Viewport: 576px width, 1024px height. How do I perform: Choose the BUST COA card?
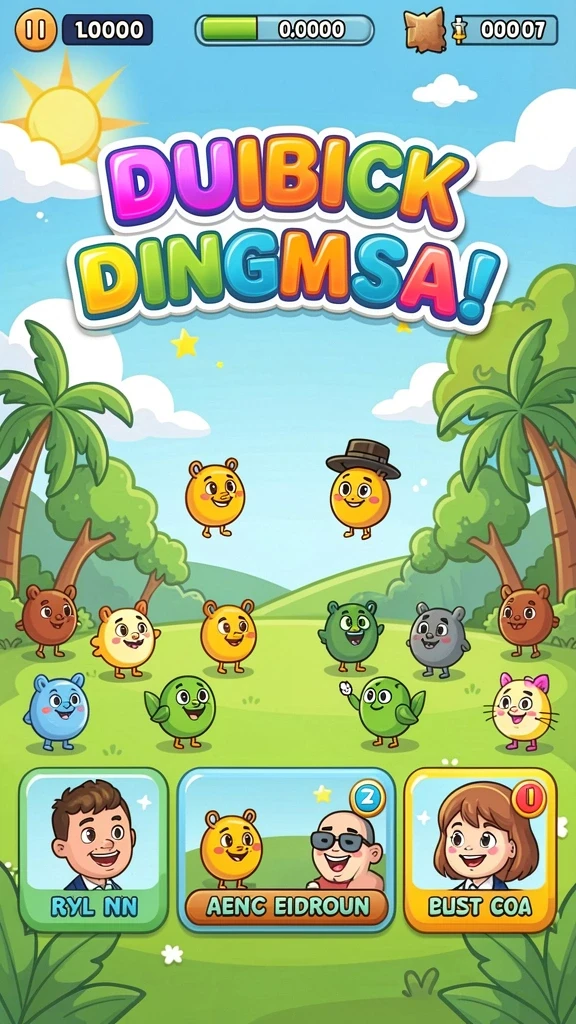point(480,850)
